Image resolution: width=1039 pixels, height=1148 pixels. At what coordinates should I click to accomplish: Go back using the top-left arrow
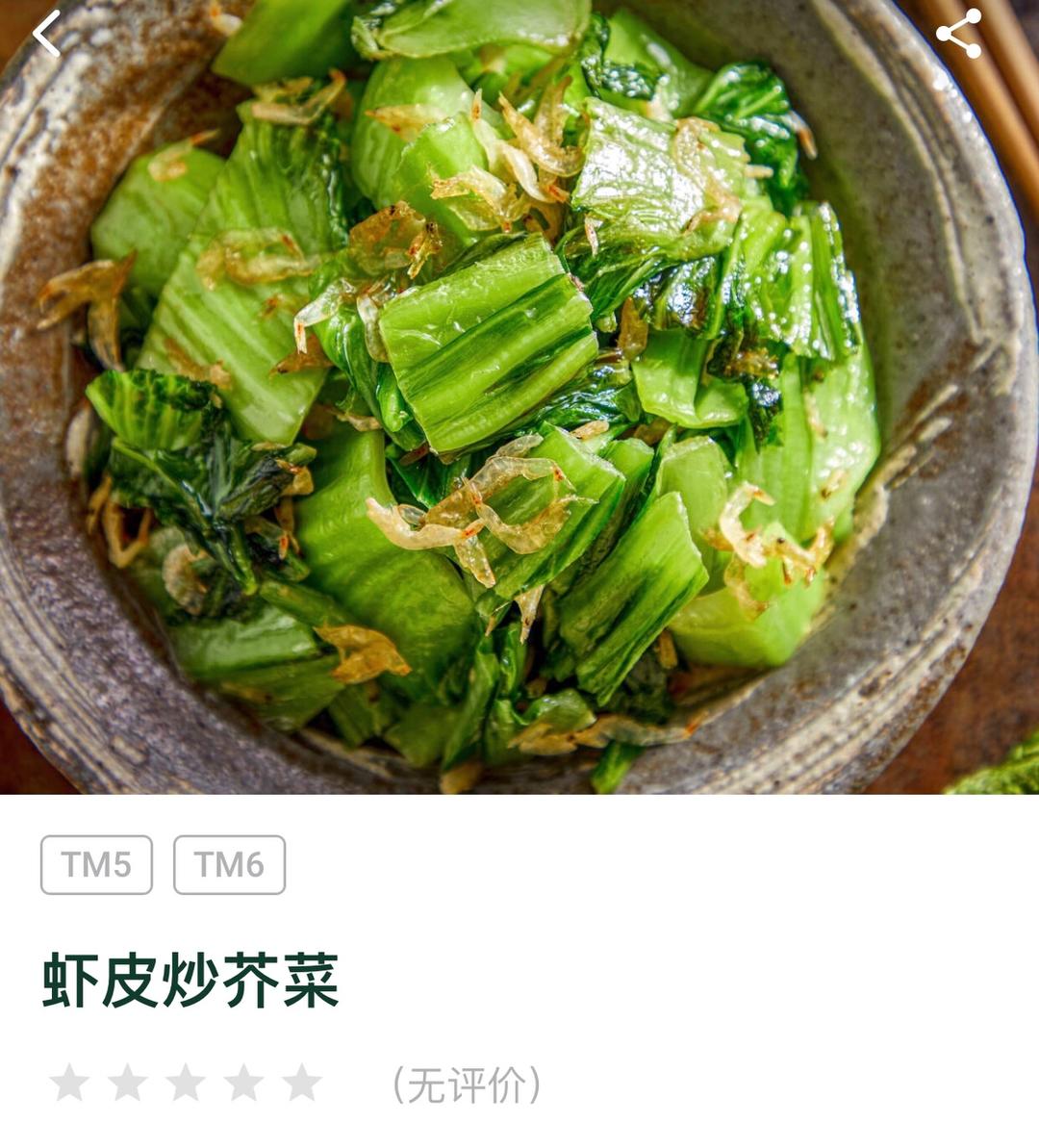tap(47, 35)
